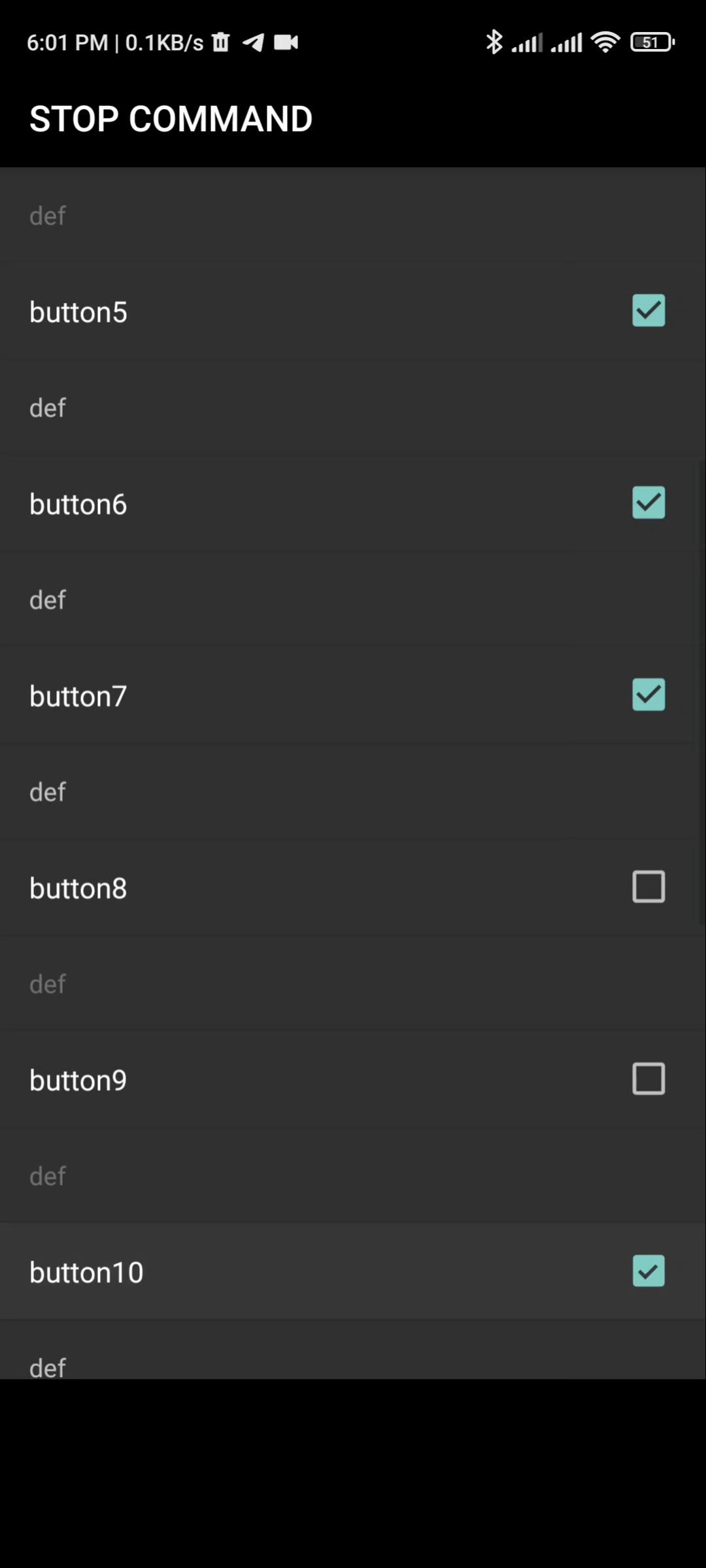Enable the button8 checkbox
The width and height of the screenshot is (706, 1568).
tap(648, 887)
